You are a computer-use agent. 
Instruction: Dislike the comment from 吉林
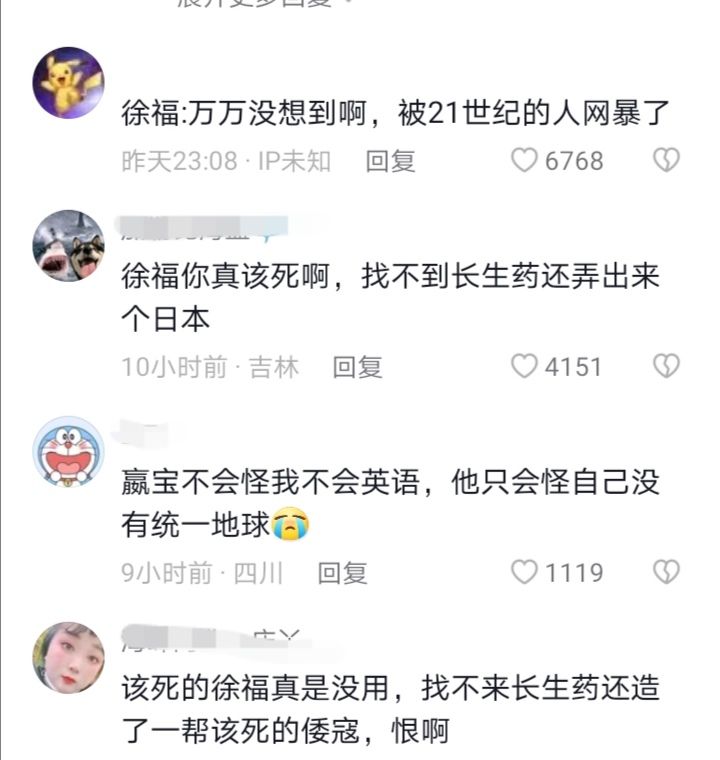point(667,366)
